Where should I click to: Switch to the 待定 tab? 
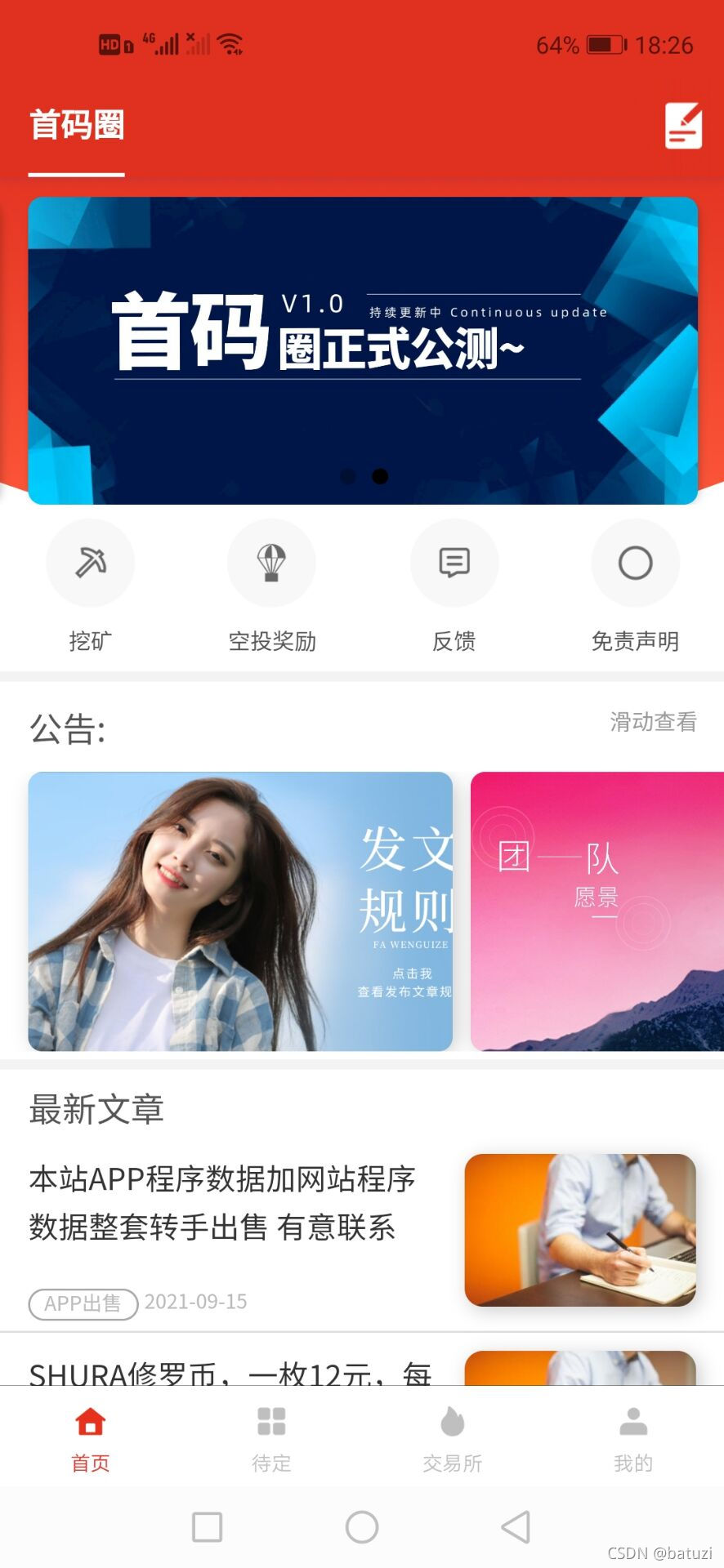(x=271, y=1438)
